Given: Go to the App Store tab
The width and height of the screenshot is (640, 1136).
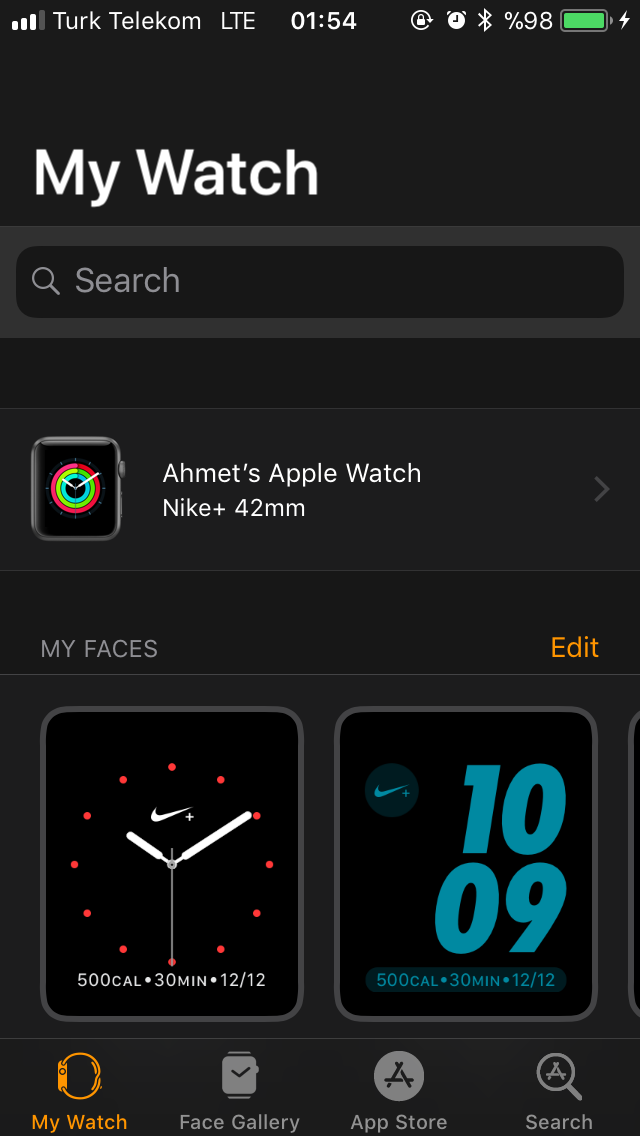Looking at the screenshot, I should (x=399, y=1090).
